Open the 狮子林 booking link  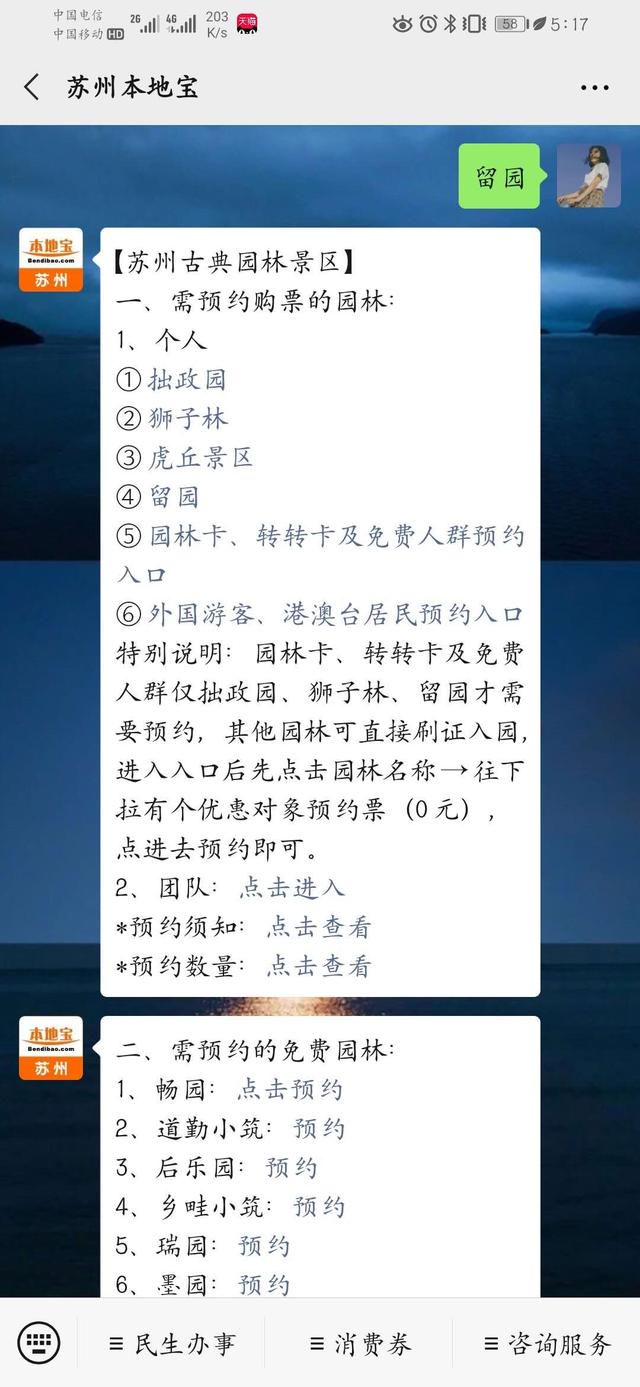187,418
